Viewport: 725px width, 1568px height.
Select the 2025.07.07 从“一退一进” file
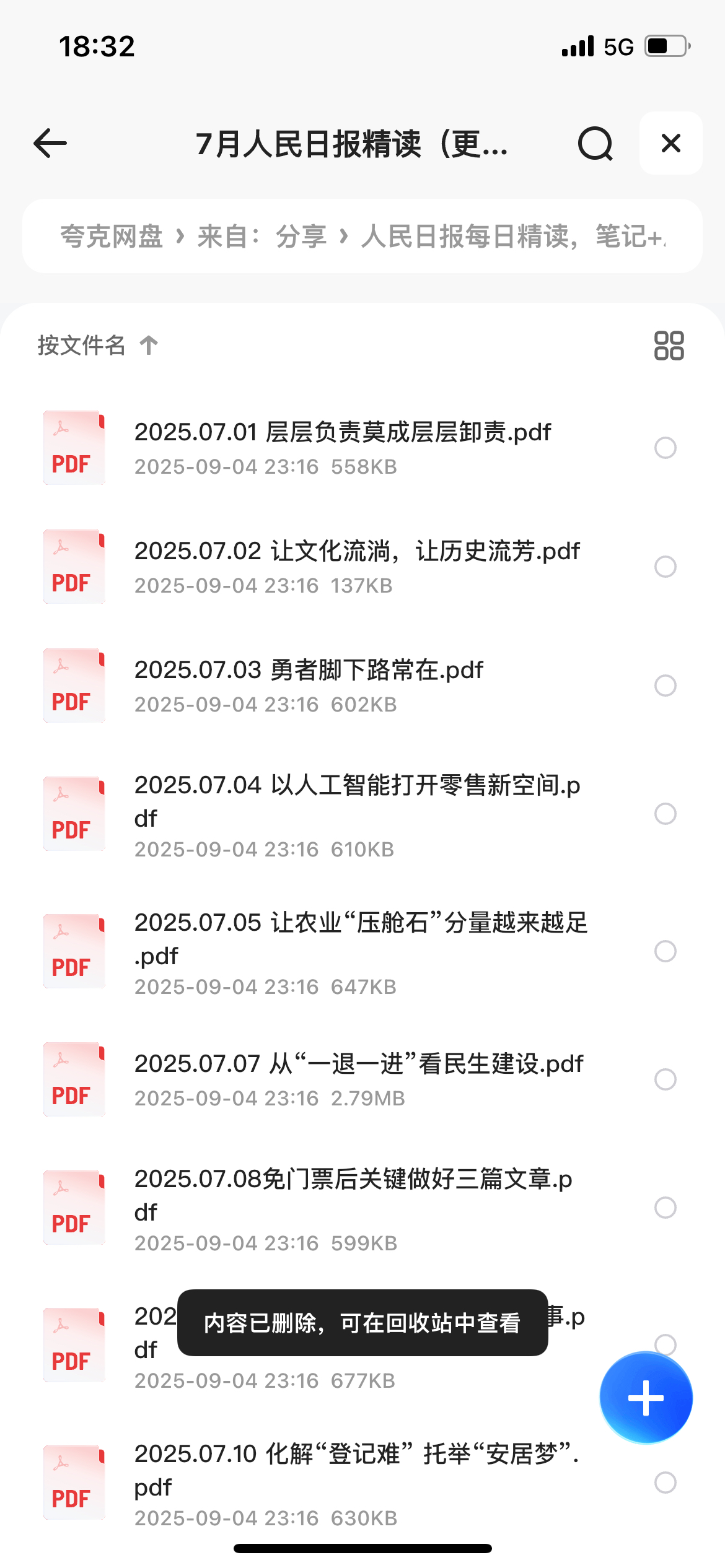pyautogui.click(x=665, y=1079)
